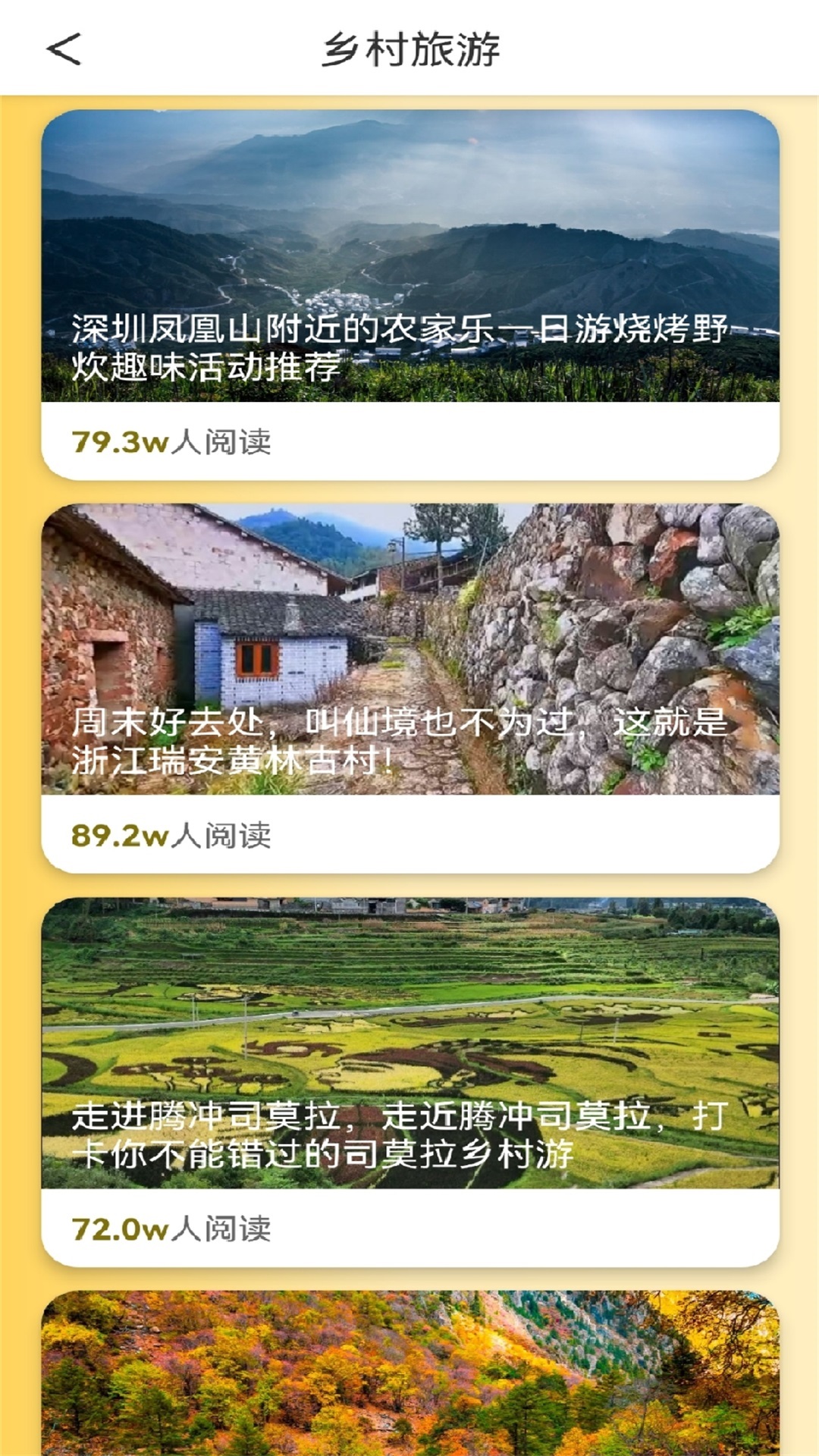Screen dimensions: 819x1456
Task: Tap the mountain valley cover photo
Action: tap(409, 227)
